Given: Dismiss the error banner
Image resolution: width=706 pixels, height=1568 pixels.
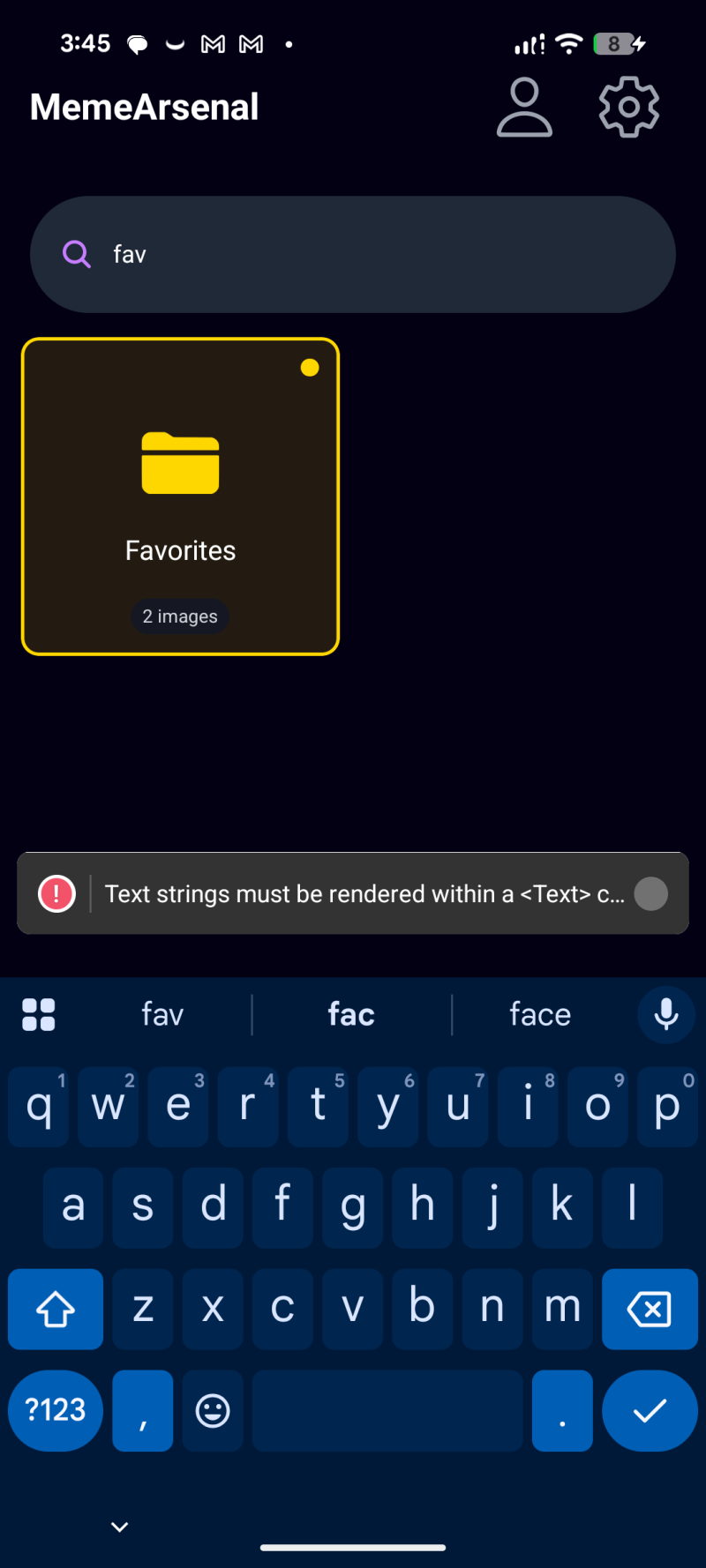Looking at the screenshot, I should (651, 894).
